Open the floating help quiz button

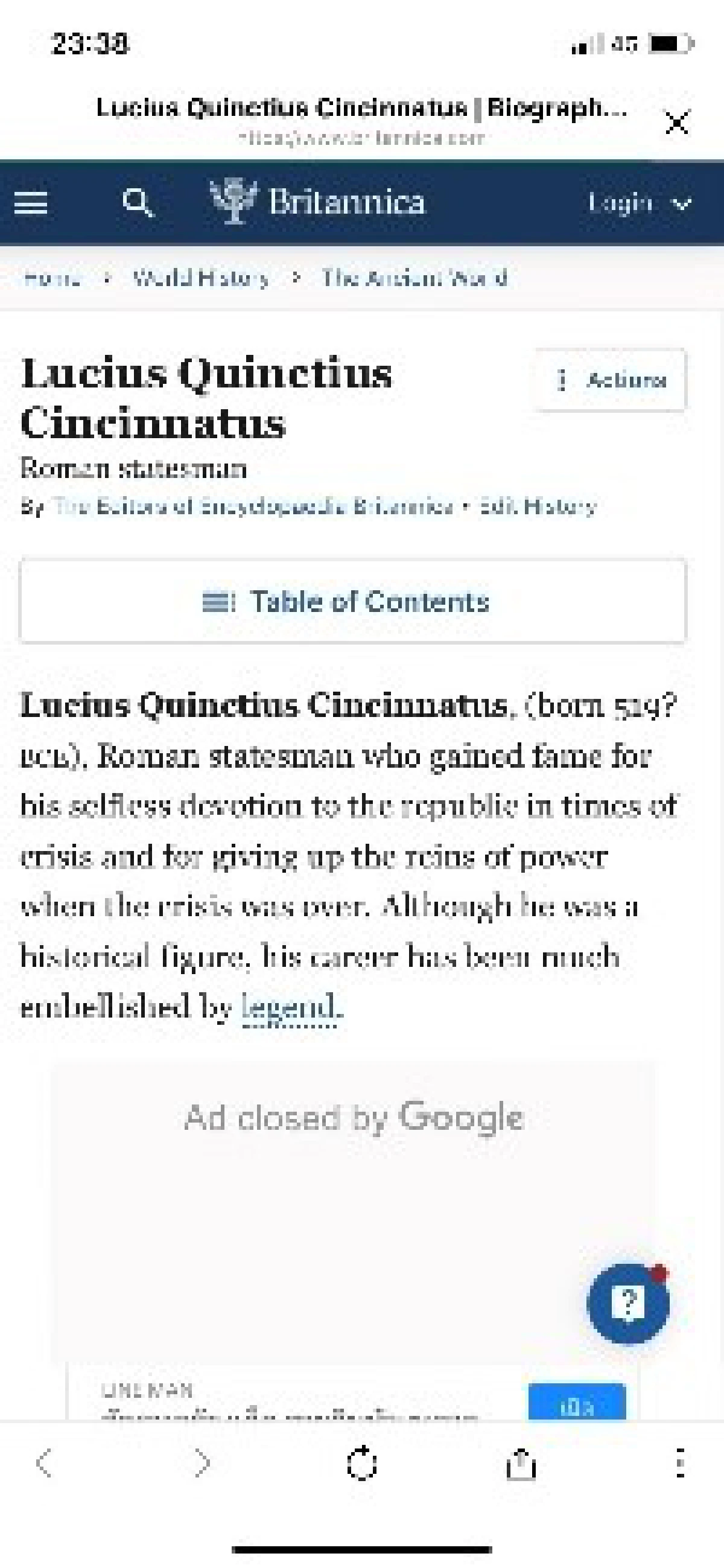point(628,1303)
